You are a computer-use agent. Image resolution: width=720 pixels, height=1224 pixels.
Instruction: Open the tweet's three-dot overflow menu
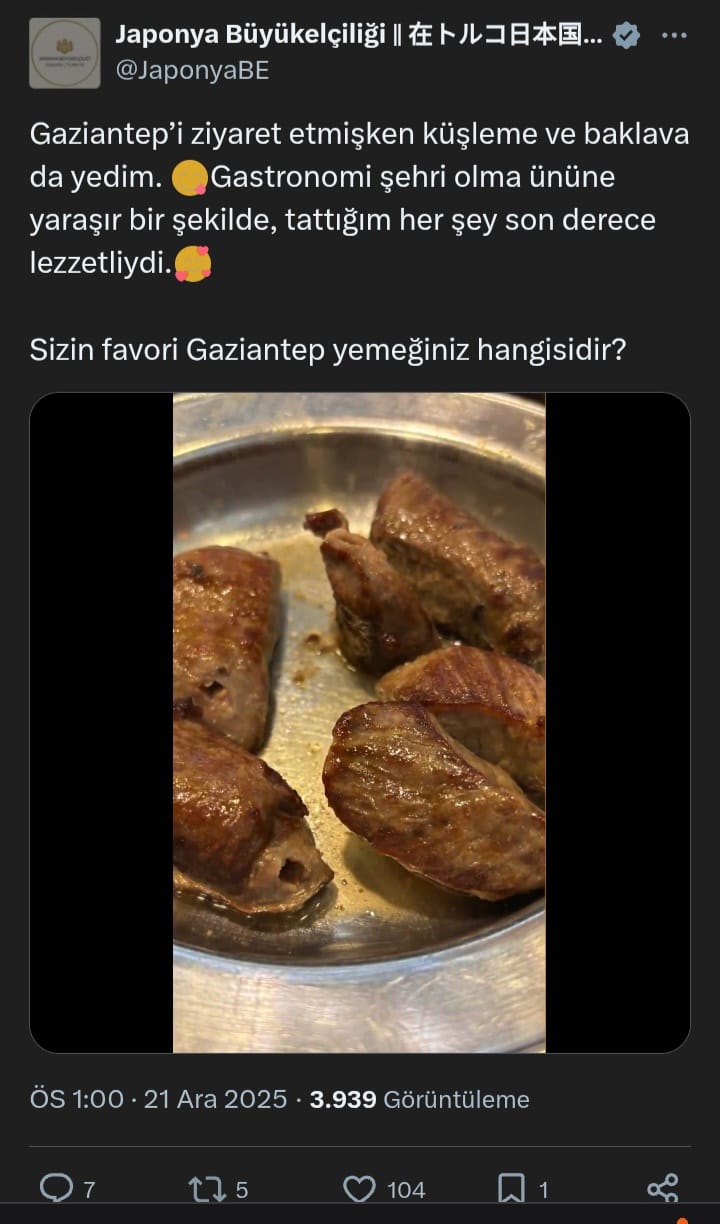(x=675, y=36)
